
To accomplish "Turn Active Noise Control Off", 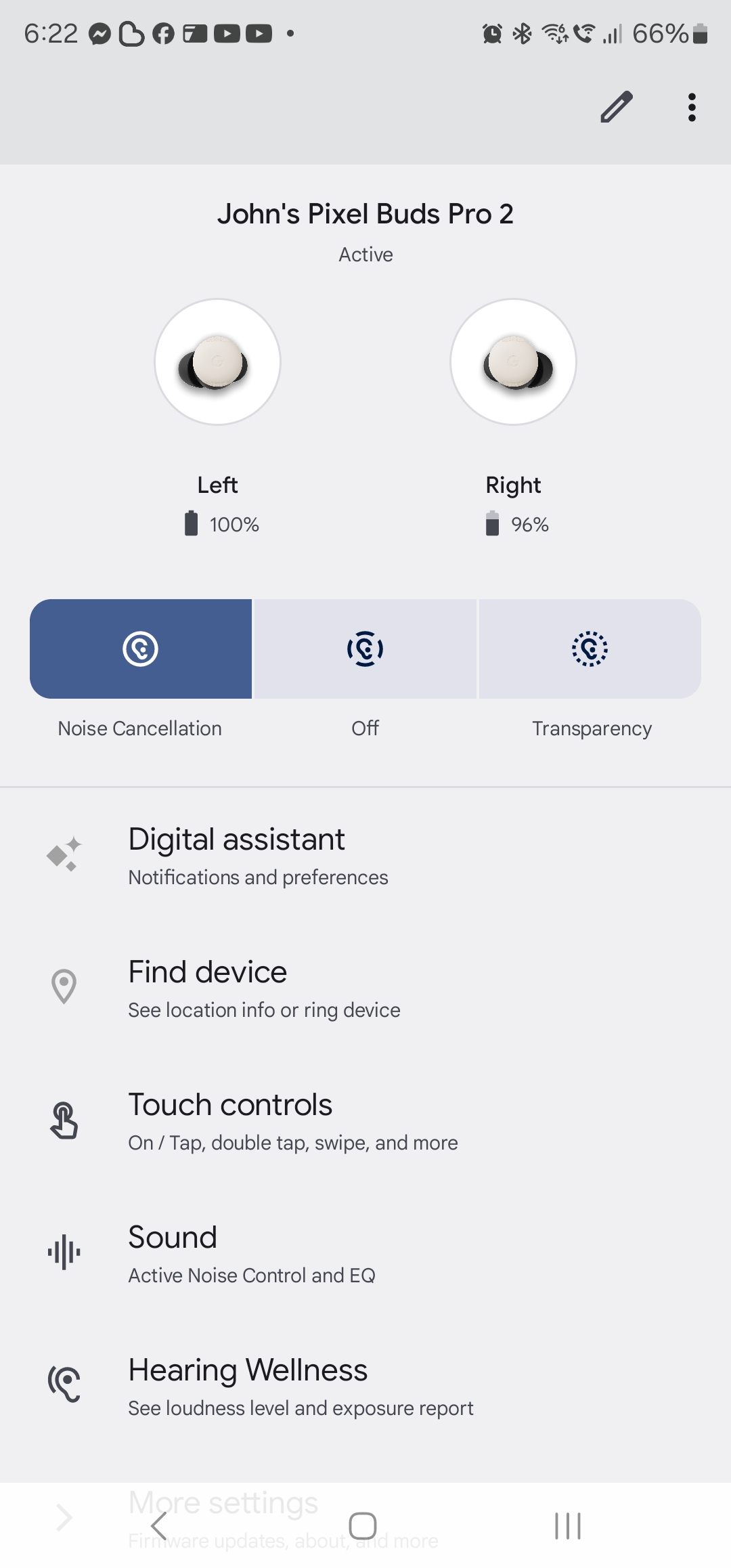I will tap(365, 649).
